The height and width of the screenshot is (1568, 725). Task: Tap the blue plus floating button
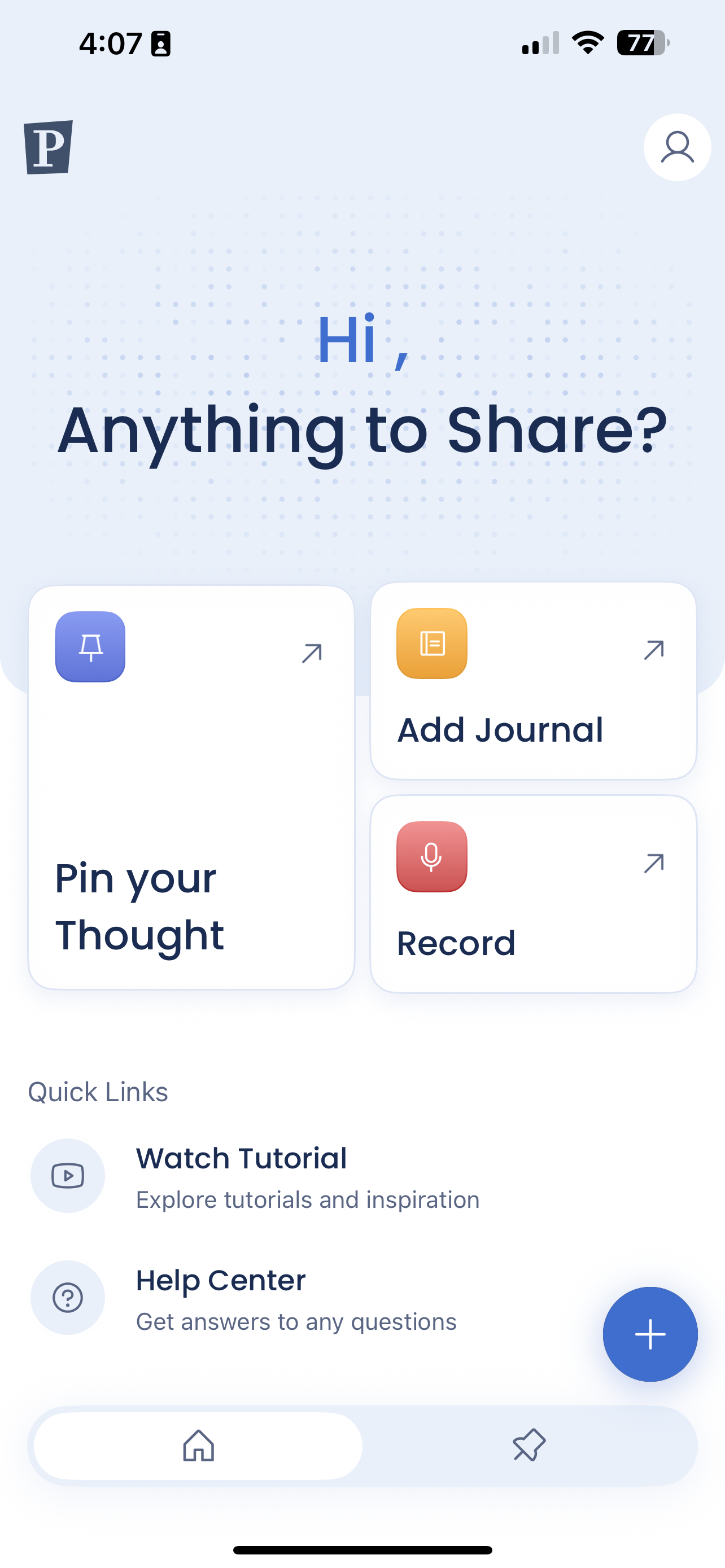click(649, 1334)
